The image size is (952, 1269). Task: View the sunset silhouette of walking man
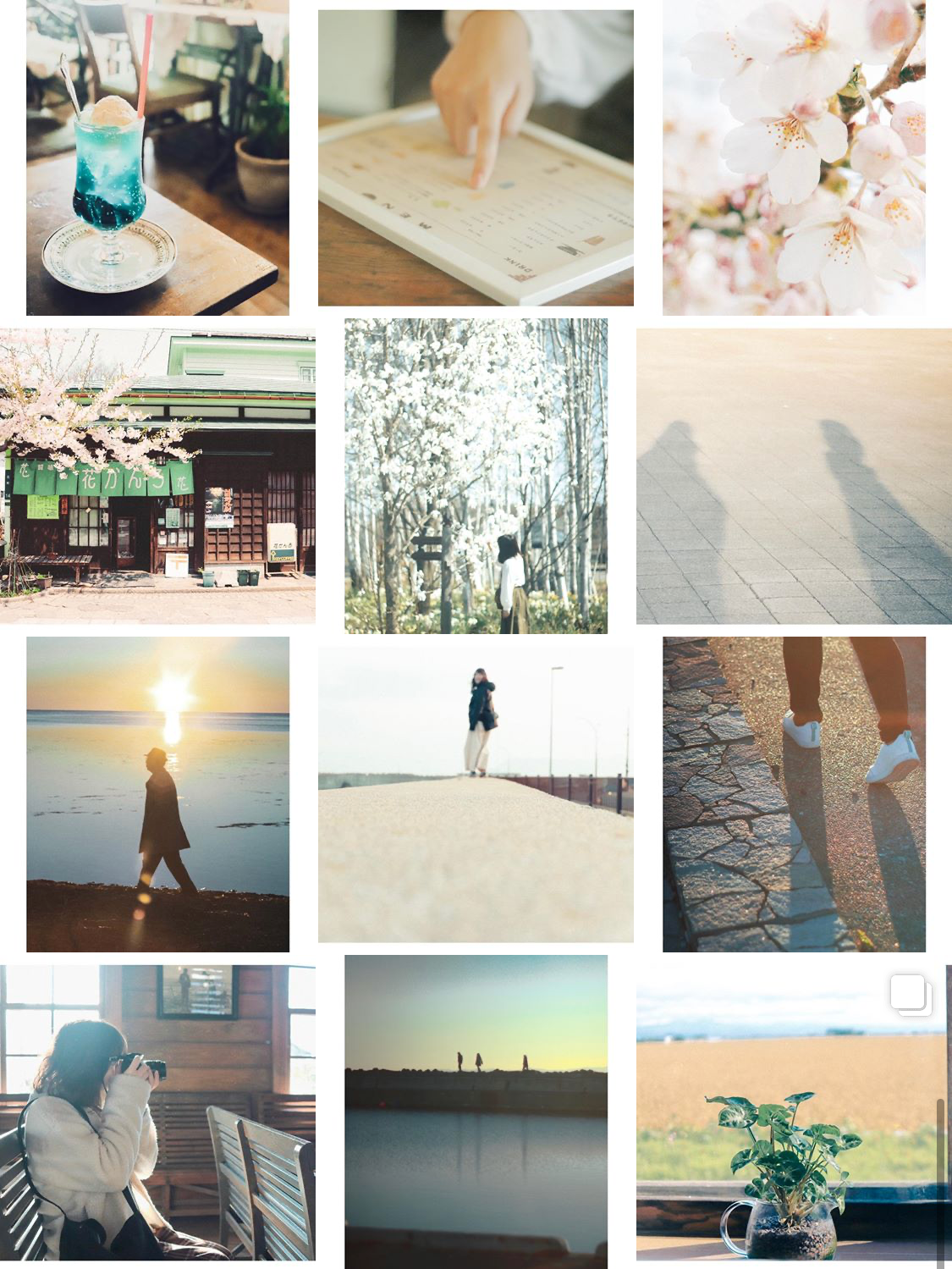point(157,794)
